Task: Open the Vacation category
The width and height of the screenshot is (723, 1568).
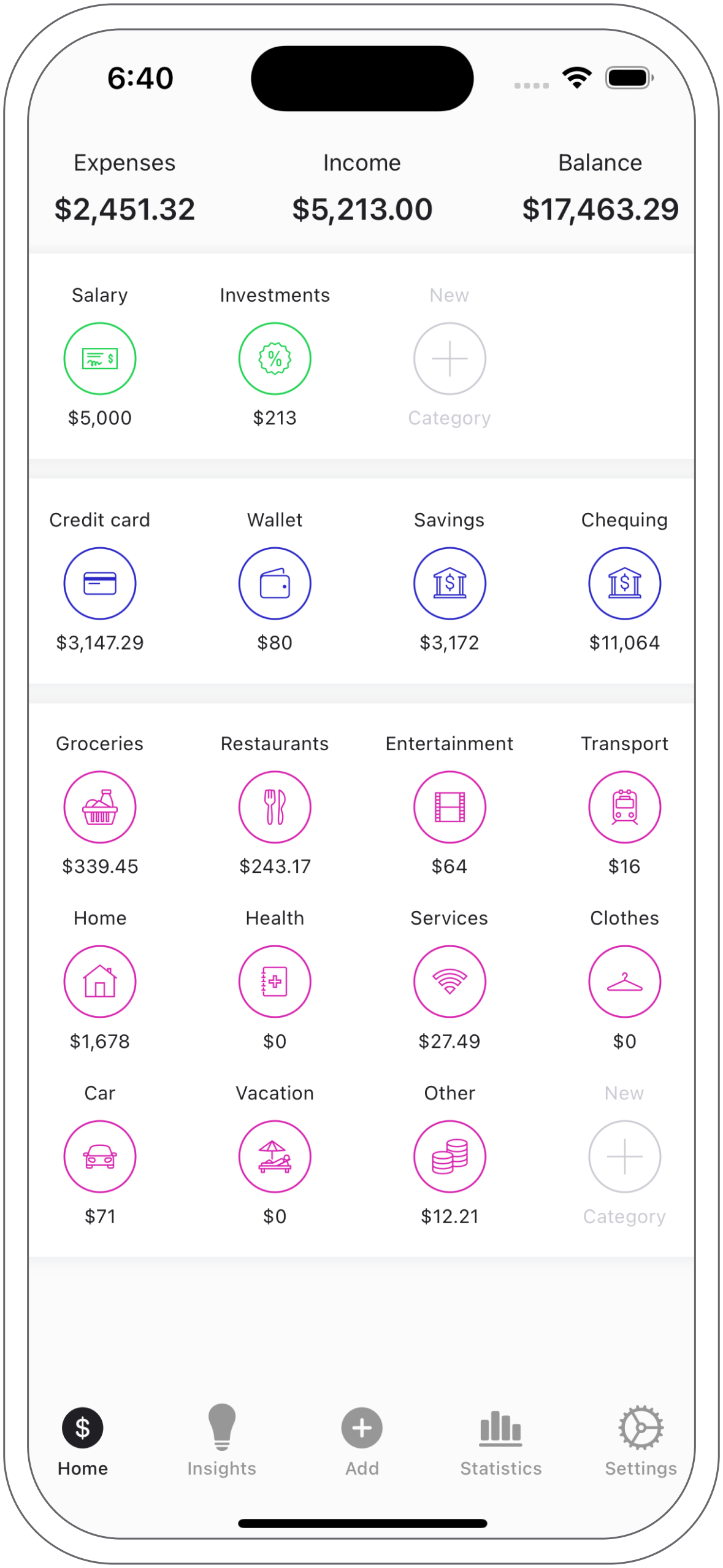Action: coord(275,1156)
